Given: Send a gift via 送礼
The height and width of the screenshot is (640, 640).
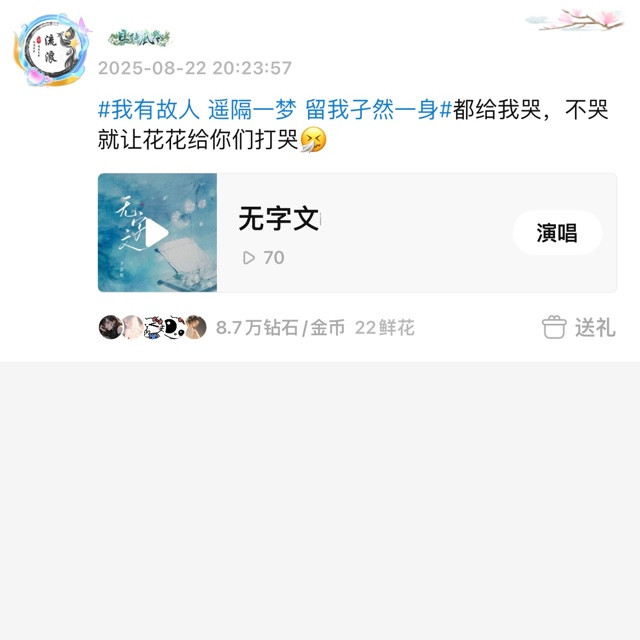Looking at the screenshot, I should 578,327.
